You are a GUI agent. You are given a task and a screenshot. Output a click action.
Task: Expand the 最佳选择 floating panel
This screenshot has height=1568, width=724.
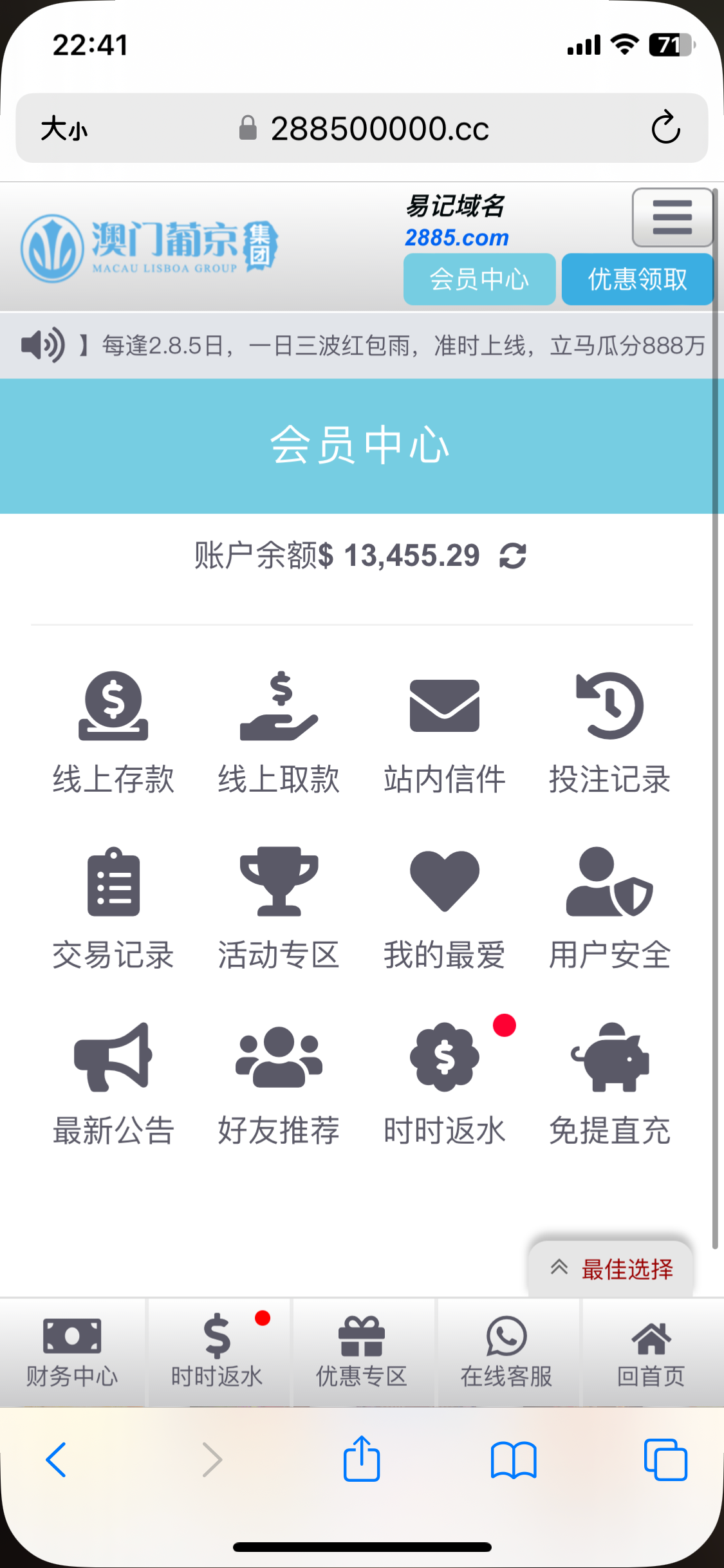611,1269
